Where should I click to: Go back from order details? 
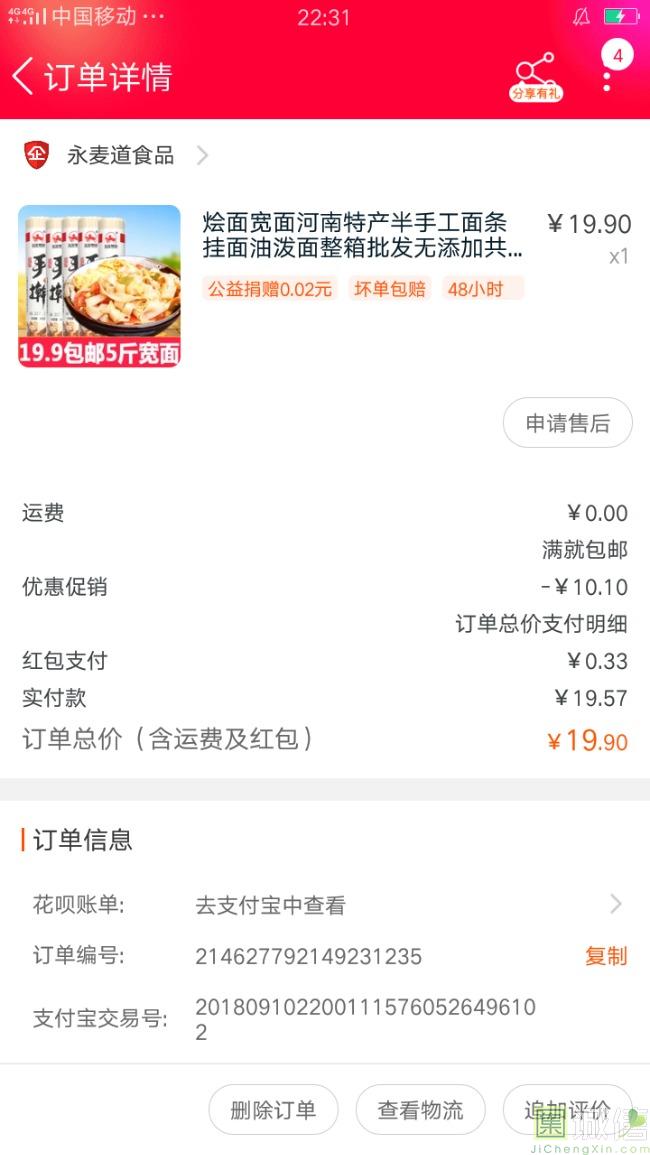click(24, 76)
